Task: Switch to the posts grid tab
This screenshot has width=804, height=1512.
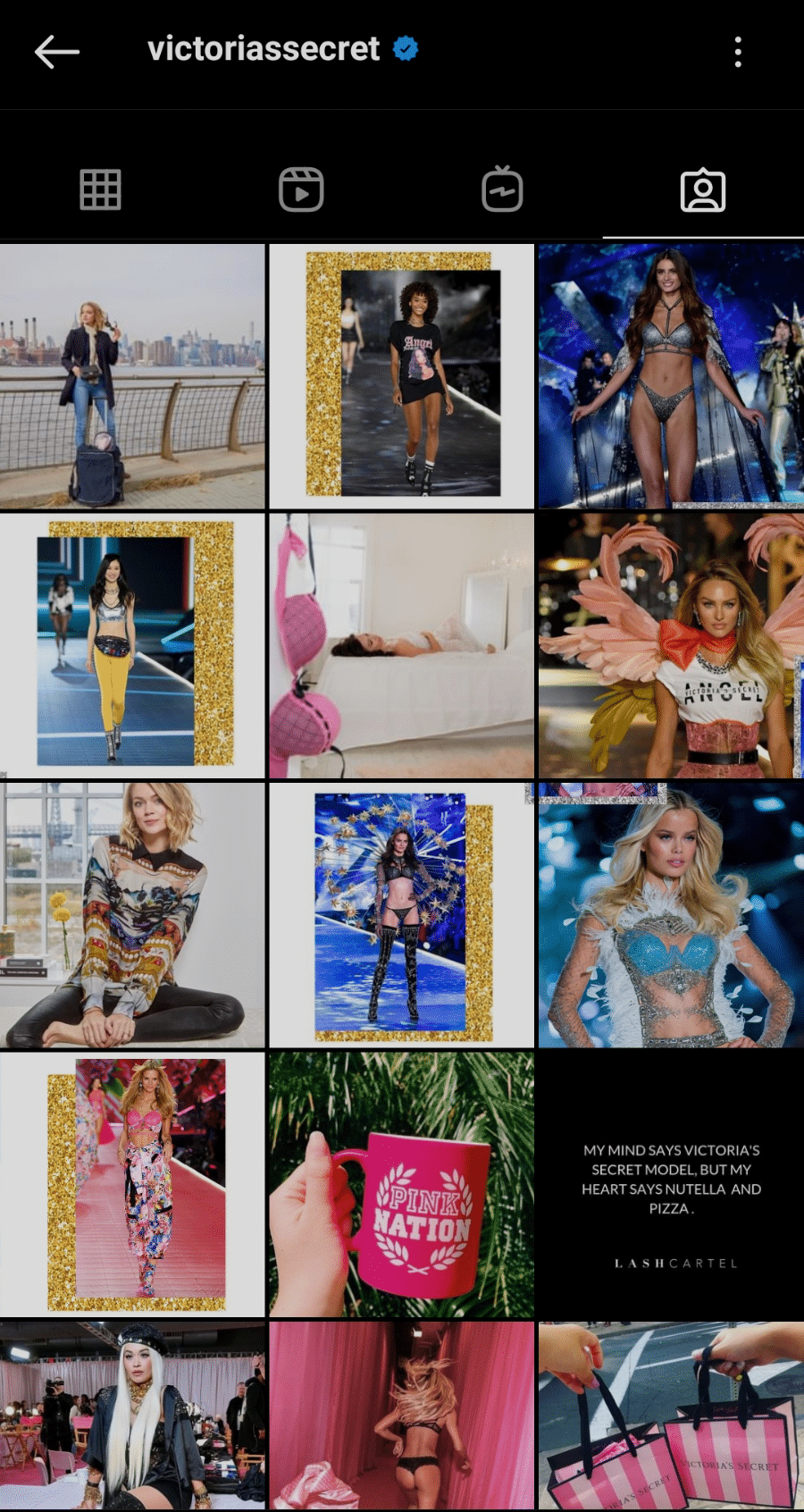Action: [100, 189]
